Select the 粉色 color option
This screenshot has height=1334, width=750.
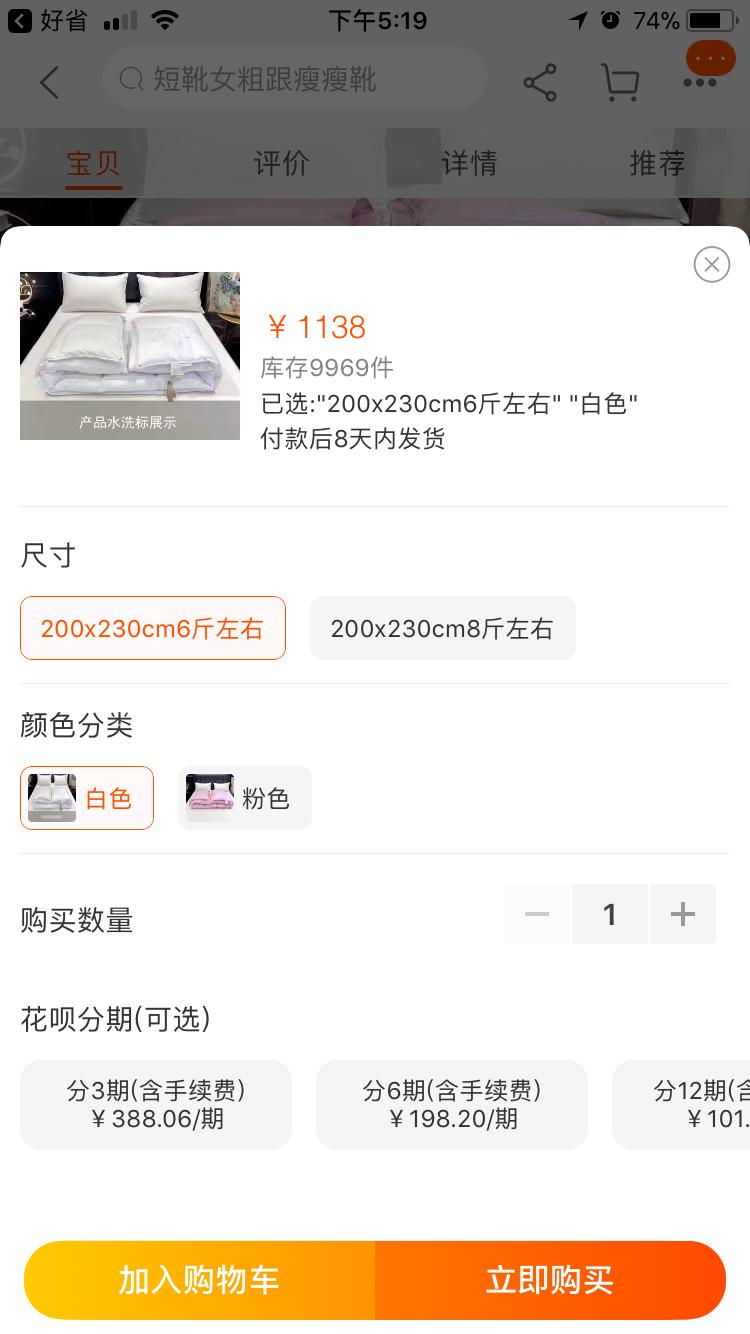(x=244, y=797)
